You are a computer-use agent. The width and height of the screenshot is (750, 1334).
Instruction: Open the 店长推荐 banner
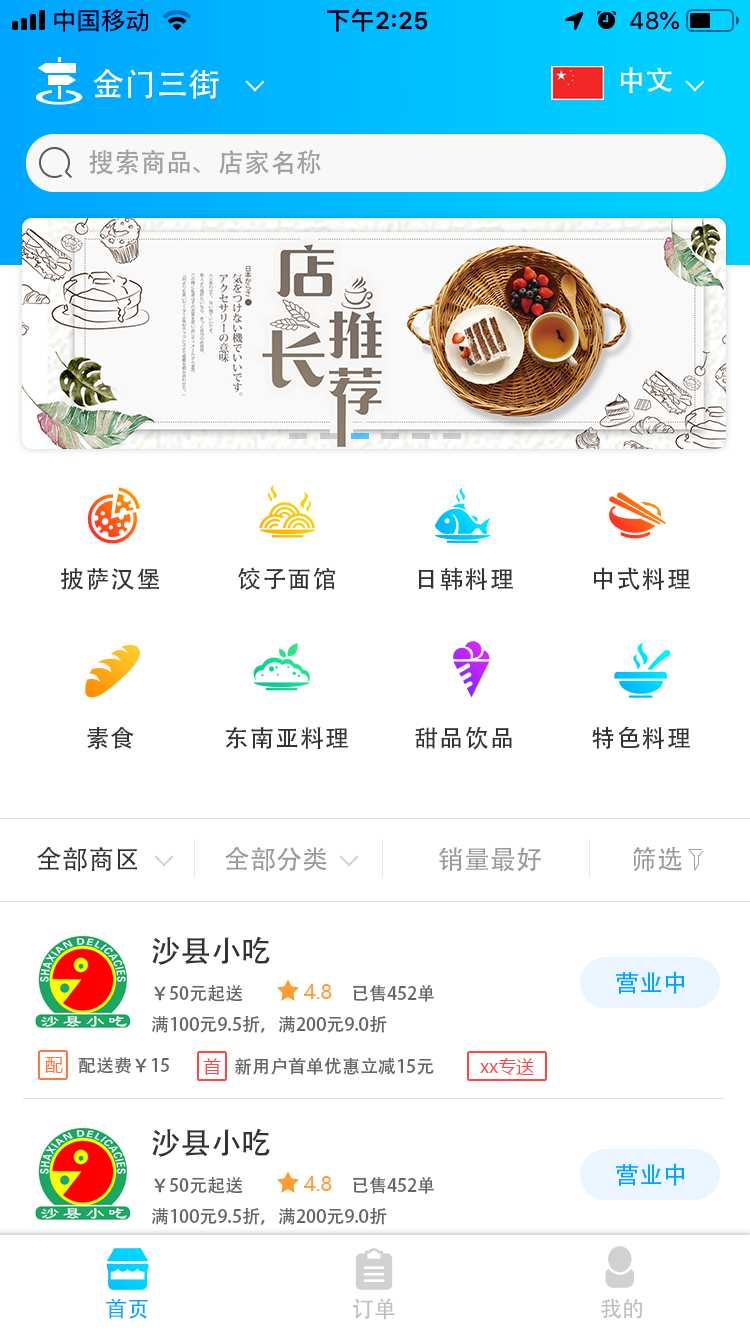click(374, 333)
